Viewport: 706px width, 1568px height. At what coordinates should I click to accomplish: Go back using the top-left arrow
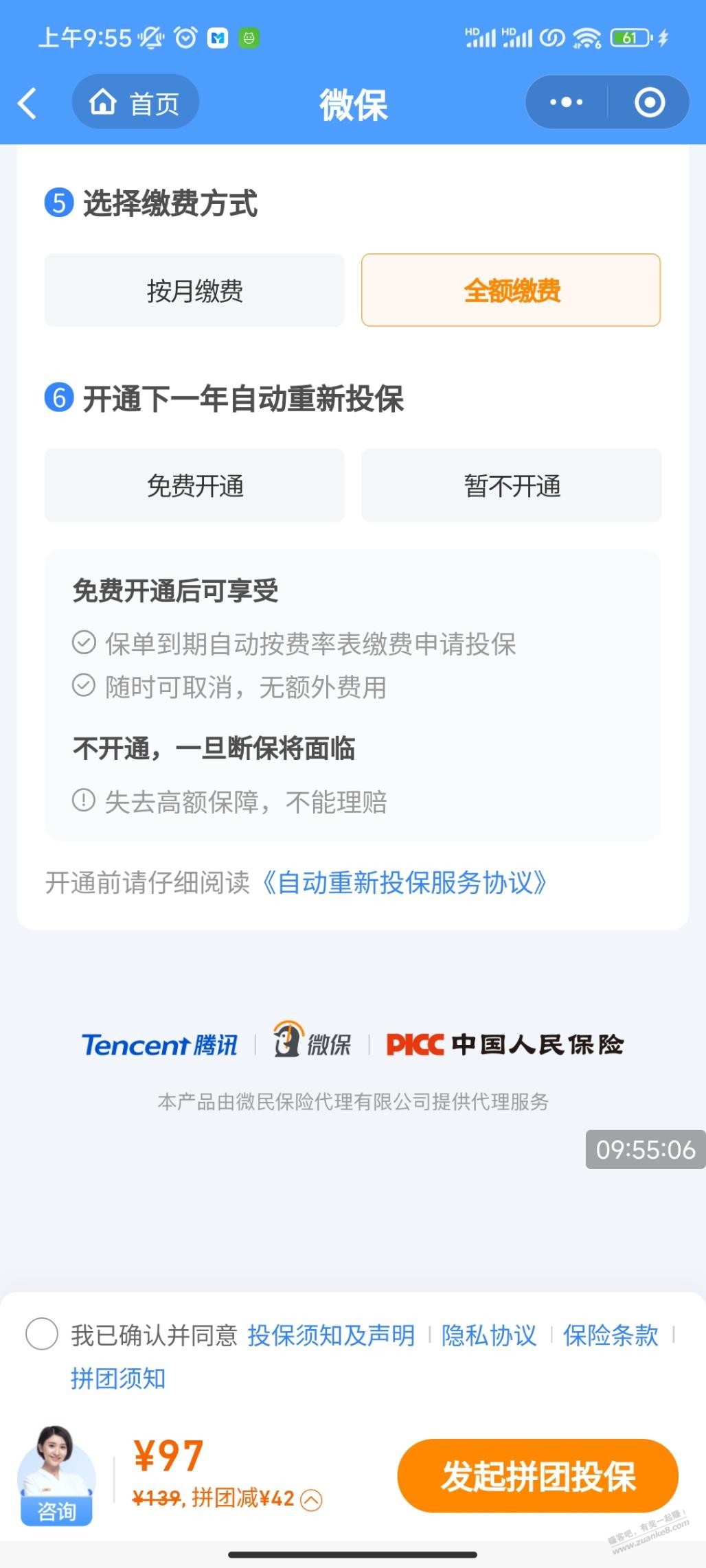[x=27, y=104]
